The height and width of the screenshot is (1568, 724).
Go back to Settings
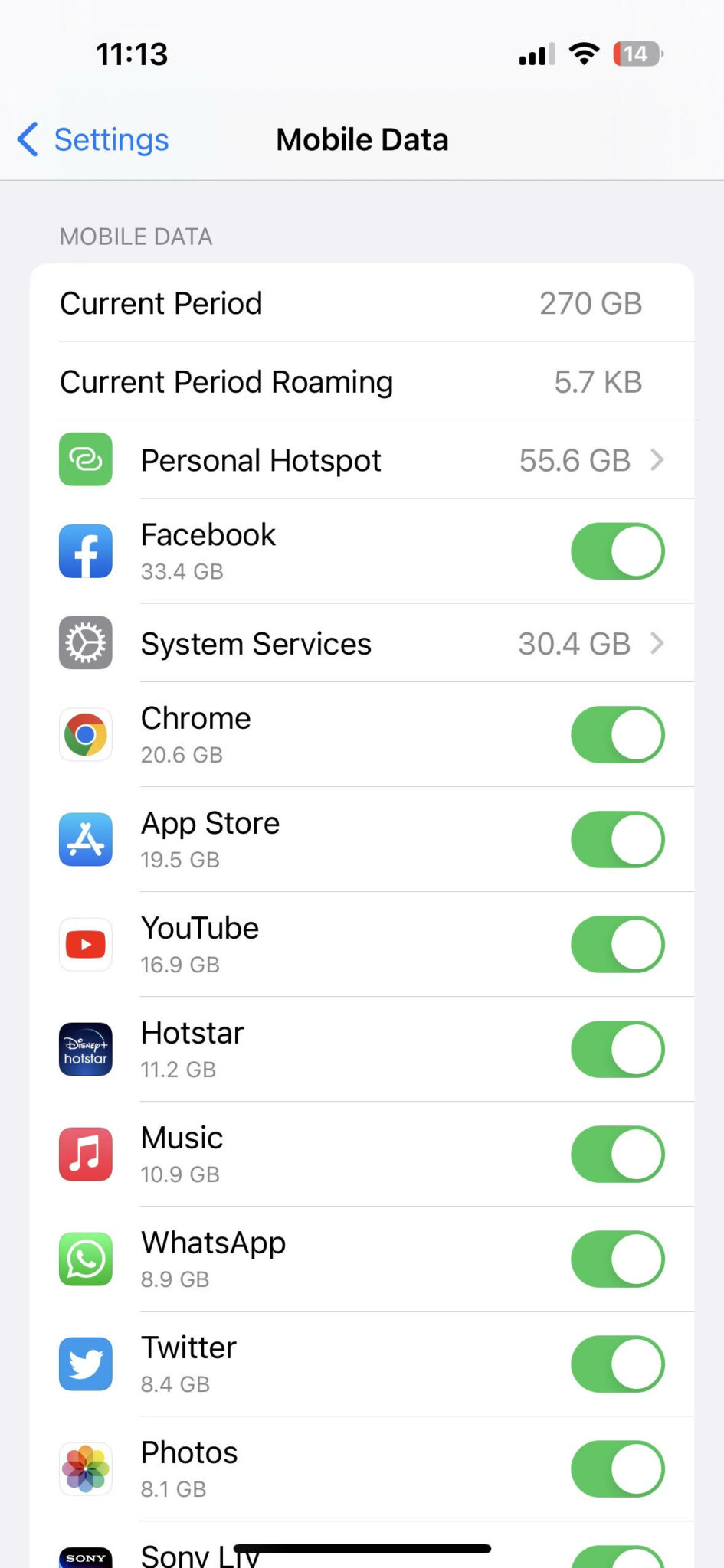click(x=93, y=139)
